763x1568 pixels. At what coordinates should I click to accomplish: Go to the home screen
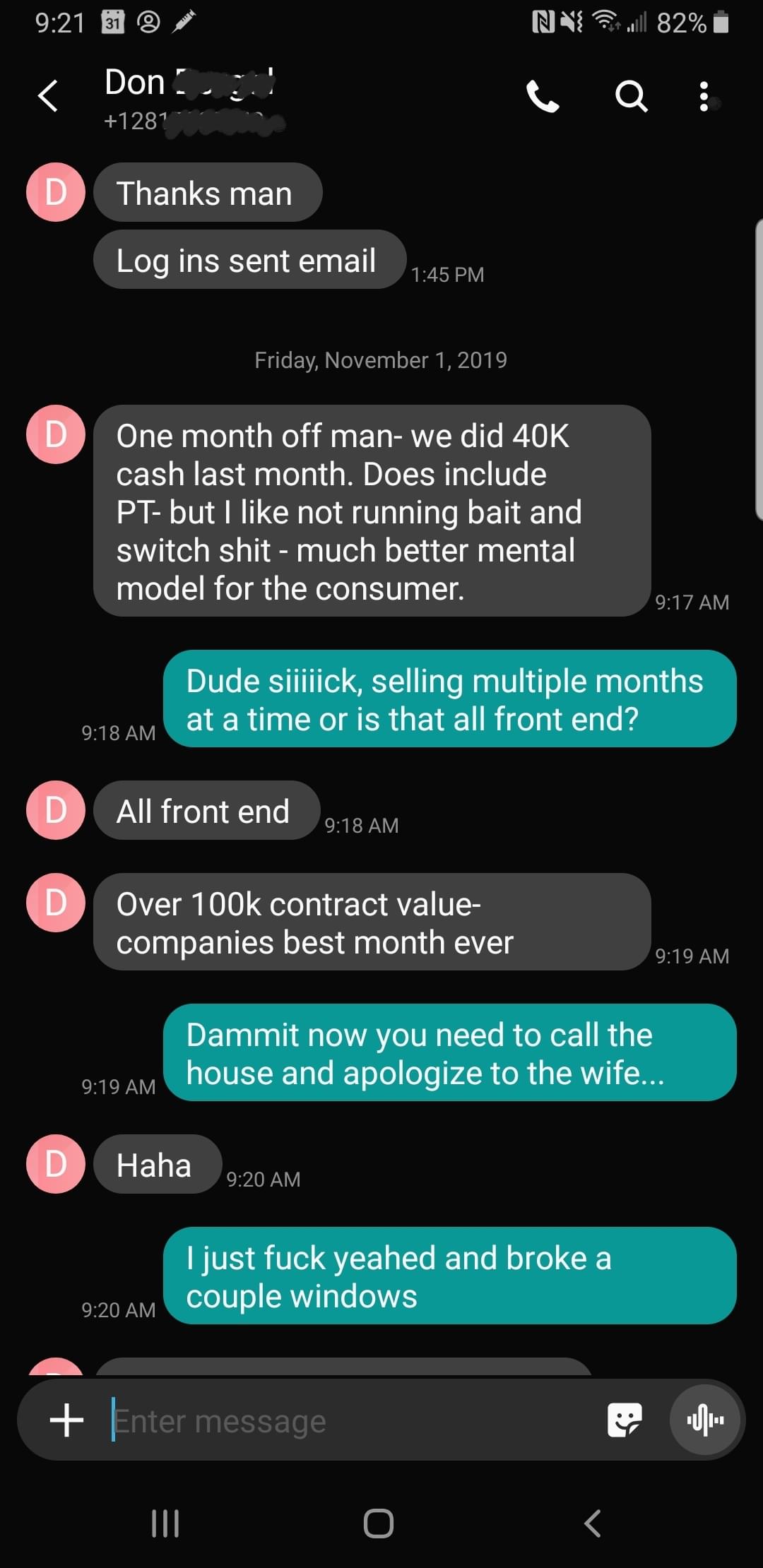pos(379,1524)
